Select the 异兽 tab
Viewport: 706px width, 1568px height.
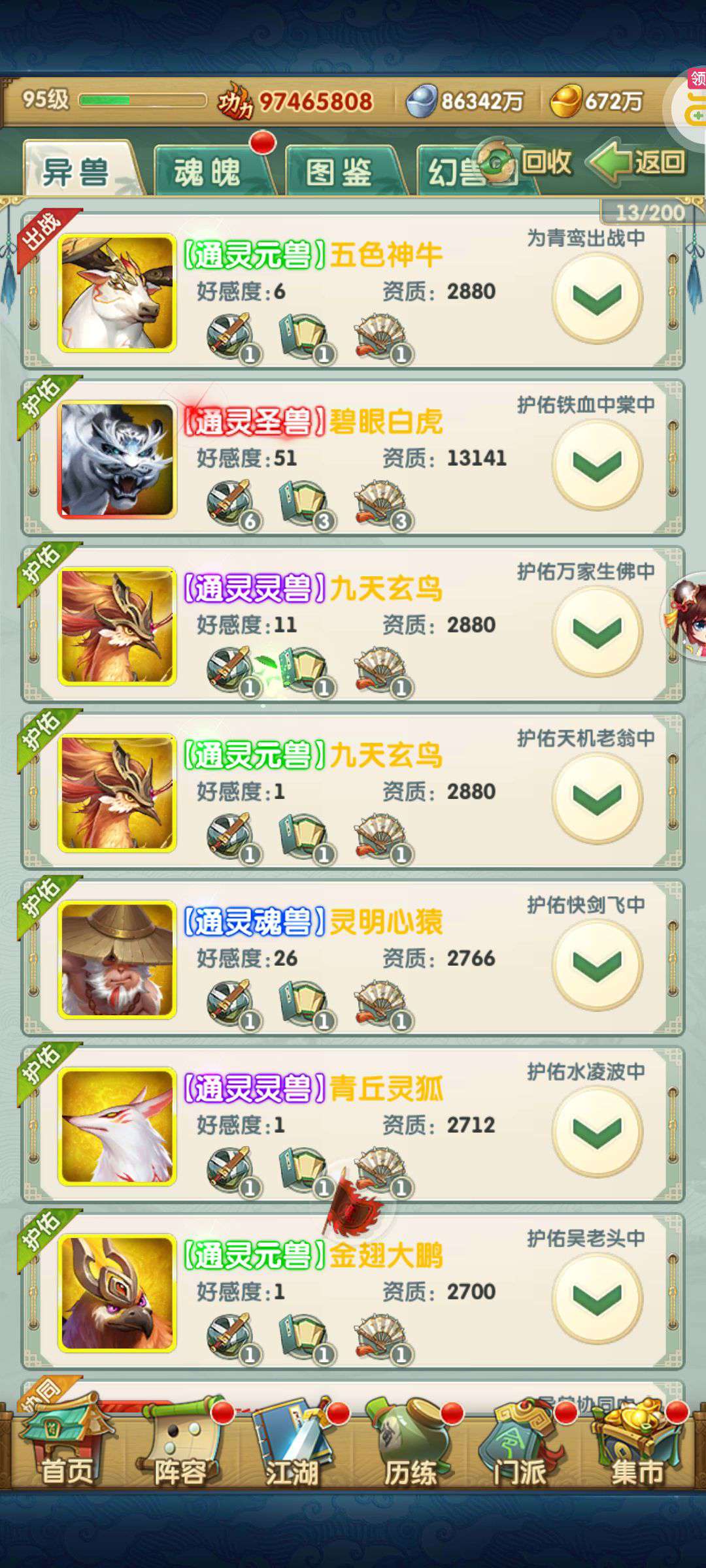tap(77, 172)
